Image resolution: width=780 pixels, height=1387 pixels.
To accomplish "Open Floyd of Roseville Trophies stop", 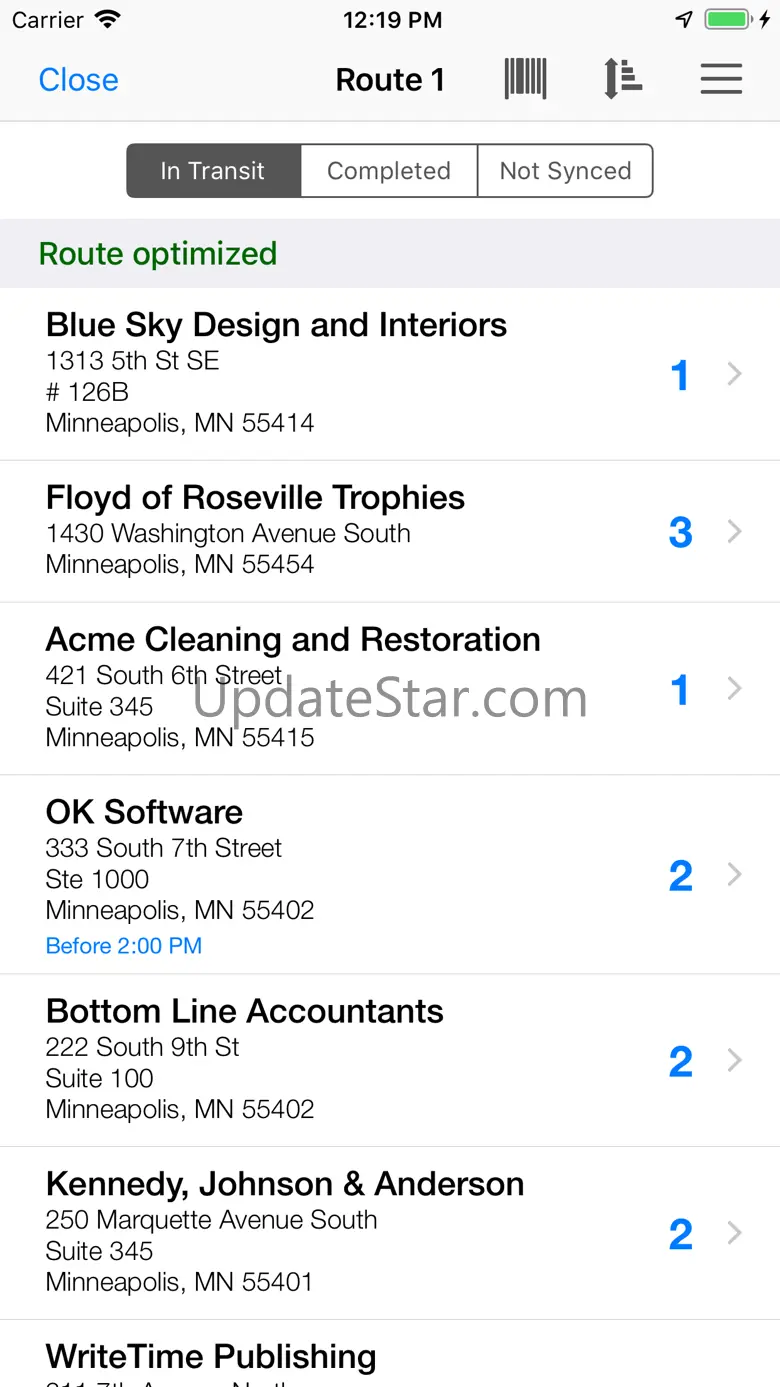I will point(390,531).
